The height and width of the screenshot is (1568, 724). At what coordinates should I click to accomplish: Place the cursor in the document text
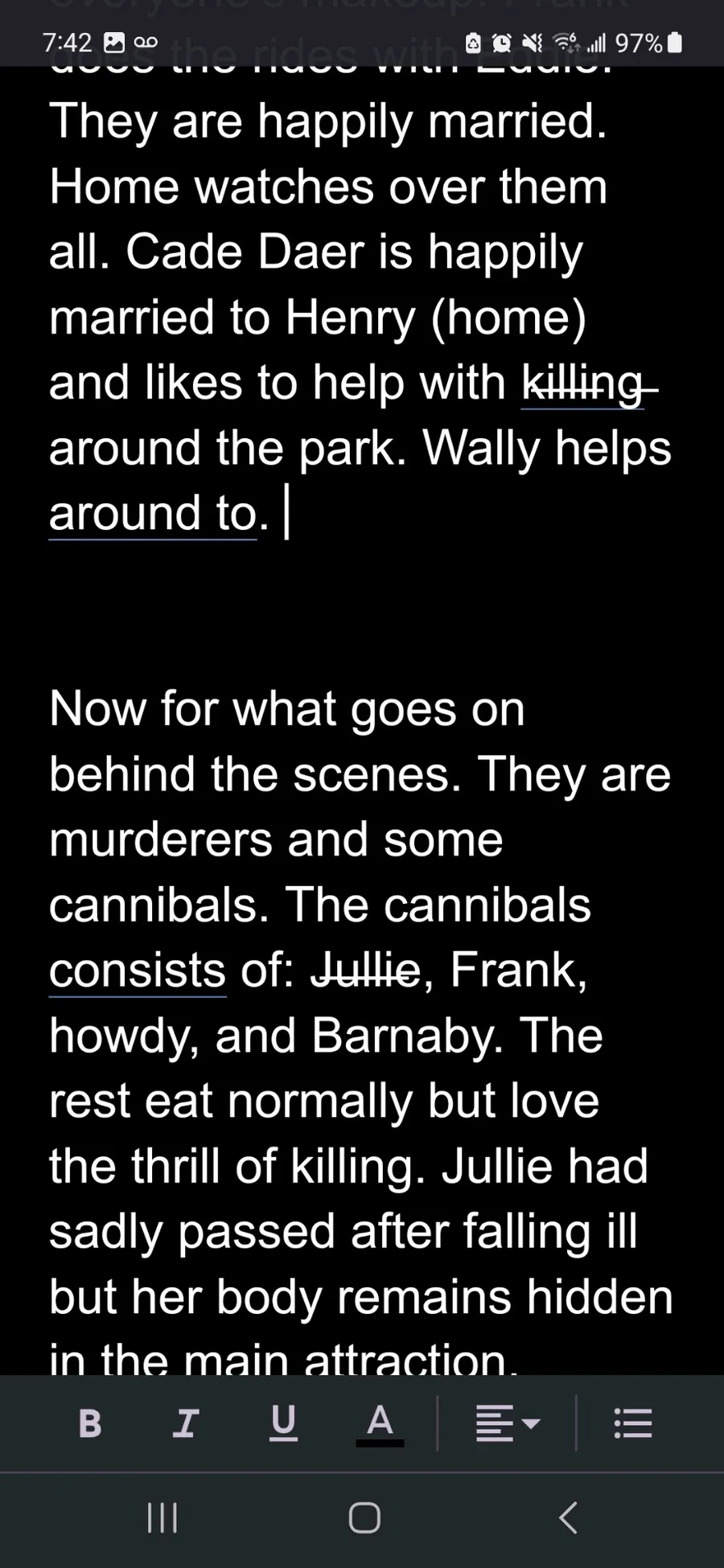pos(362,839)
